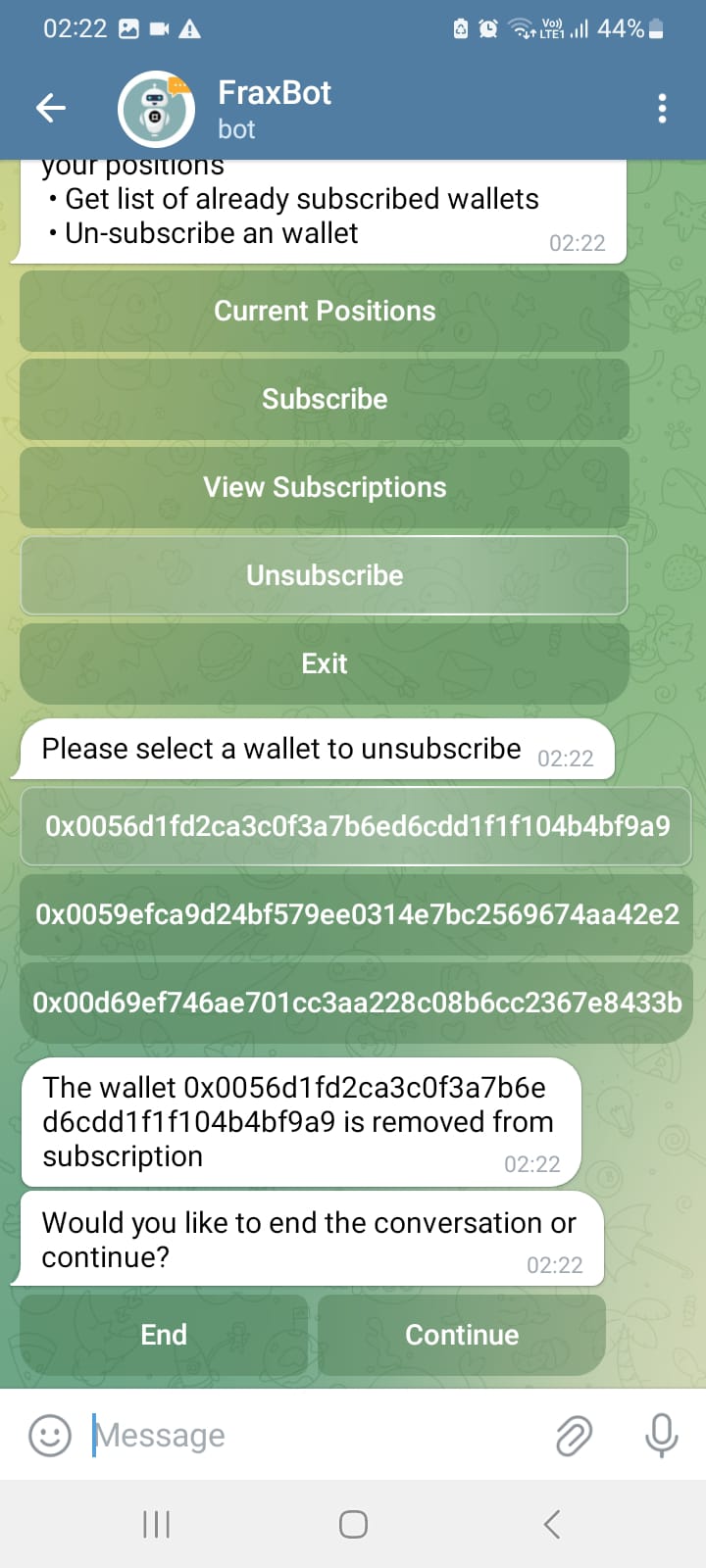Viewport: 706px width, 1568px height.
Task: Click the attachment paperclip icon
Action: [574, 1435]
